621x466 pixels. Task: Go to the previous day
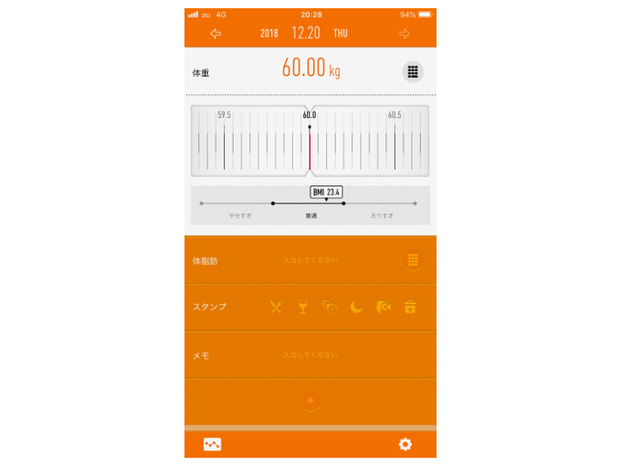pos(216,33)
